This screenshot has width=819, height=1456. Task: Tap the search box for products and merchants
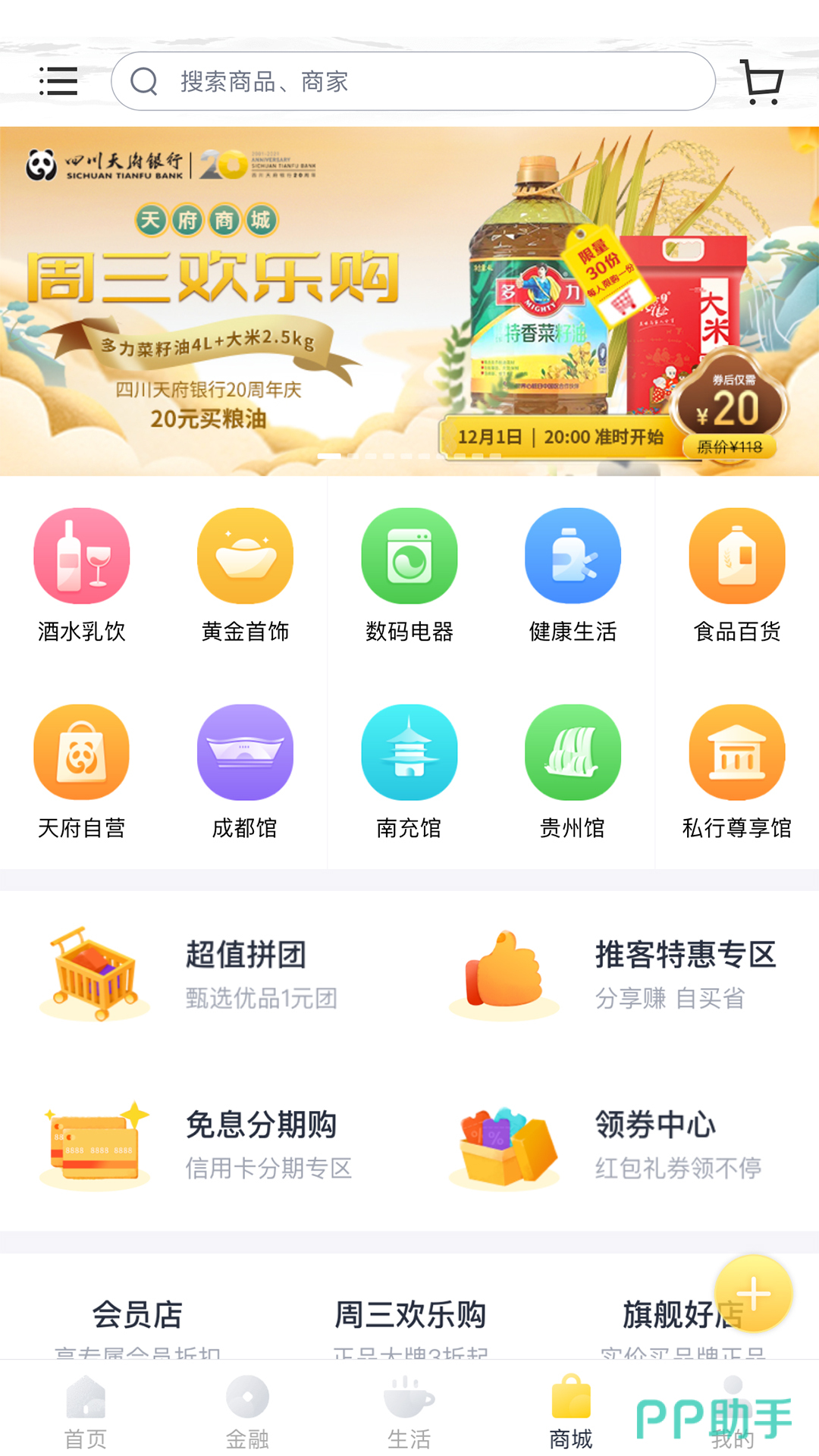[x=413, y=81]
